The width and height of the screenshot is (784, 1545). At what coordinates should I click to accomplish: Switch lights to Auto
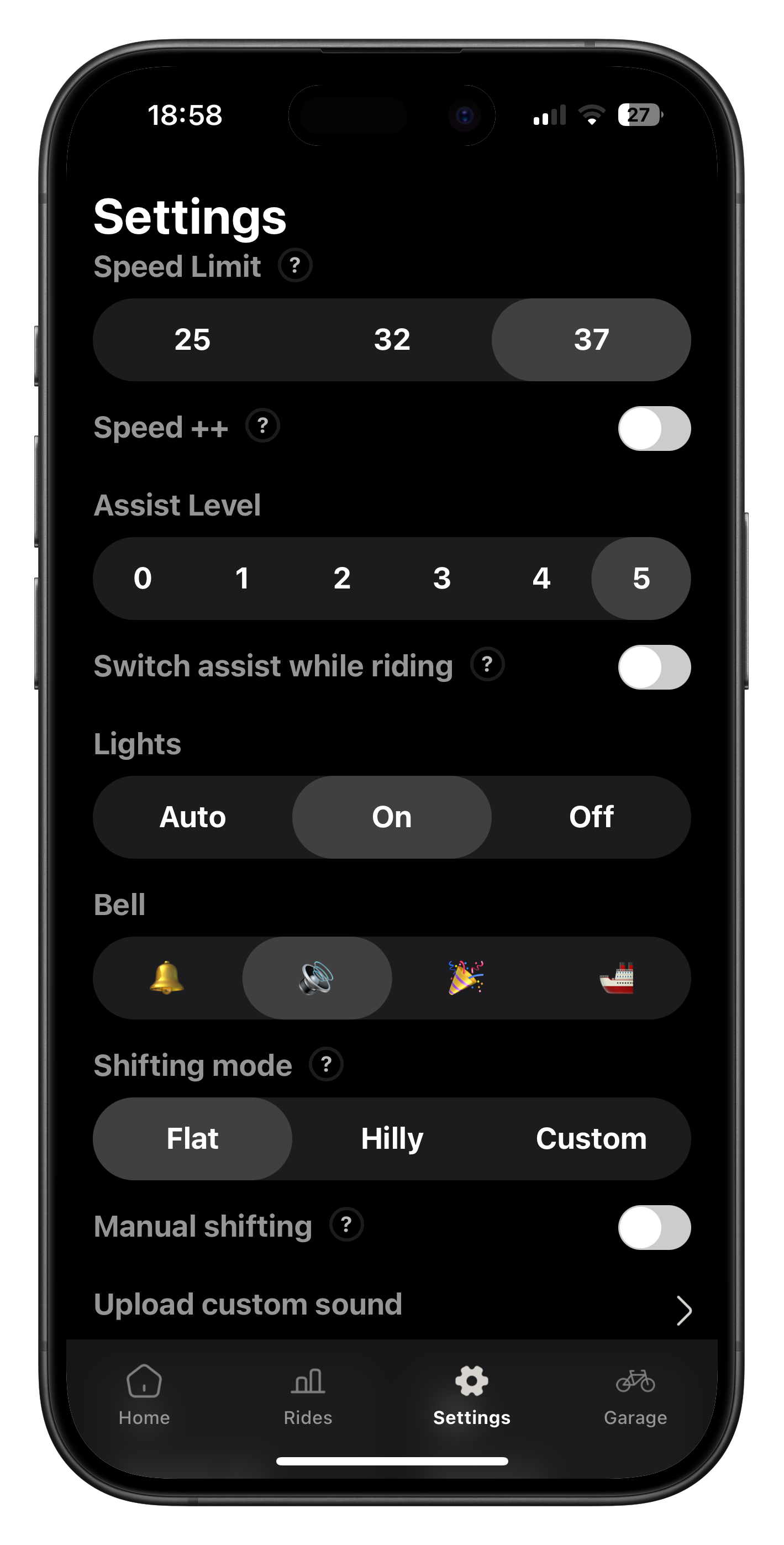193,817
